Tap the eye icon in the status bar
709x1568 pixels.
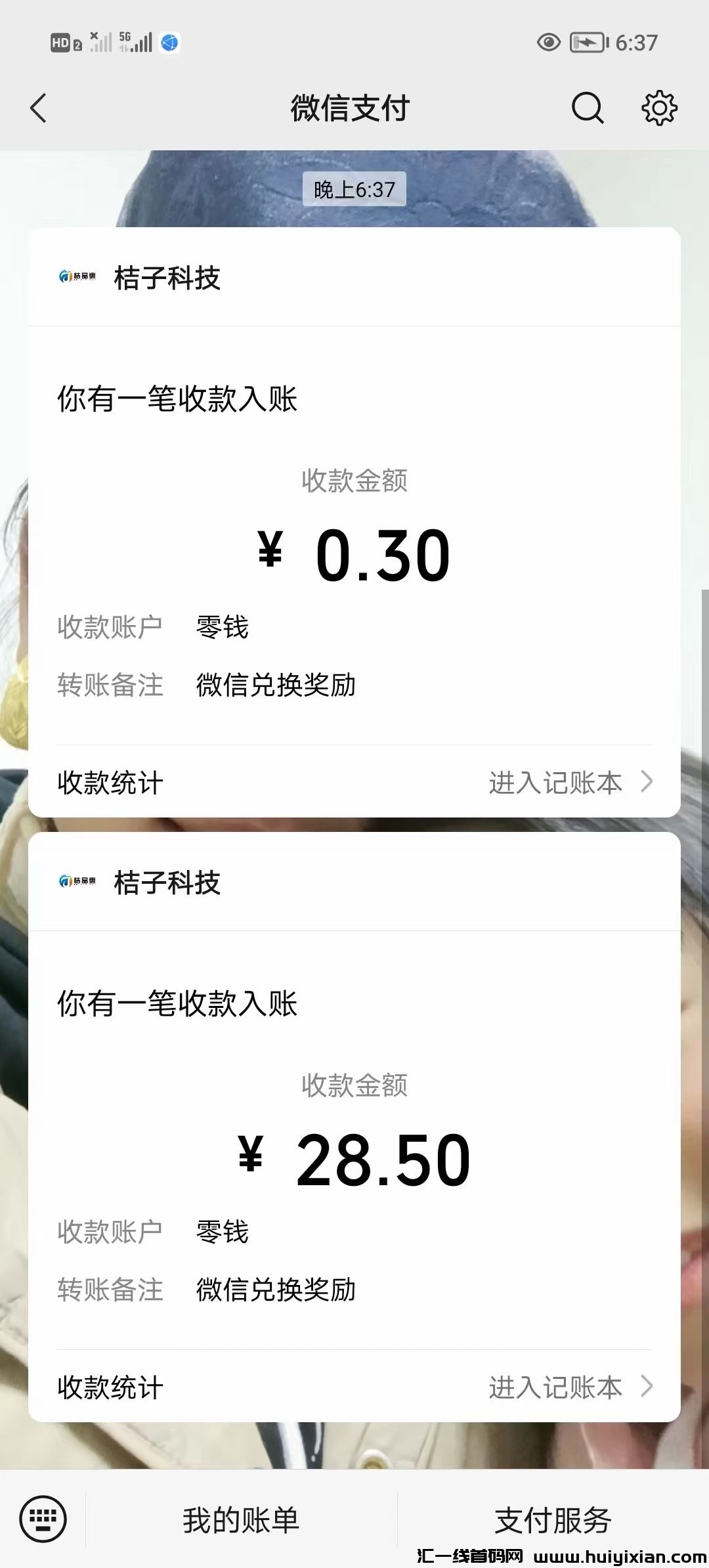click(x=549, y=41)
